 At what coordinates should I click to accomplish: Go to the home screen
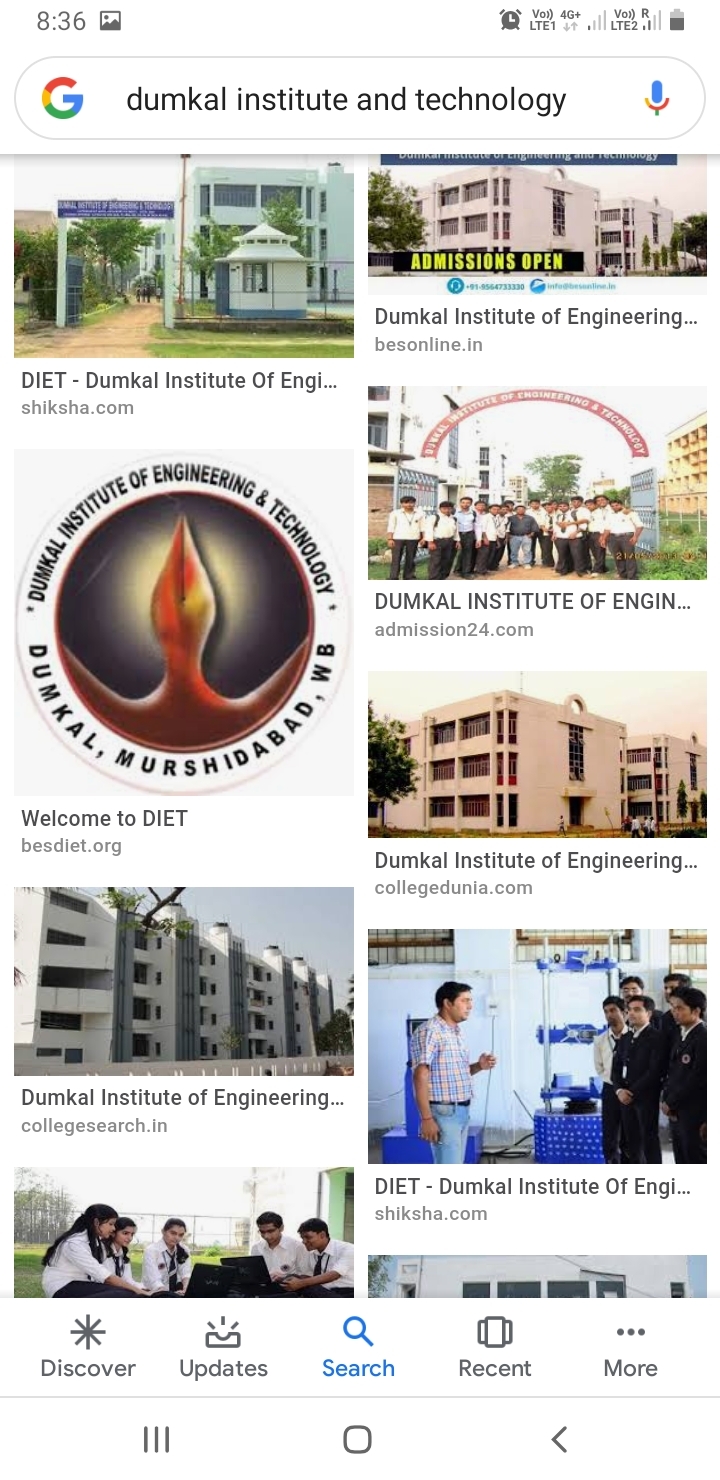point(358,1439)
